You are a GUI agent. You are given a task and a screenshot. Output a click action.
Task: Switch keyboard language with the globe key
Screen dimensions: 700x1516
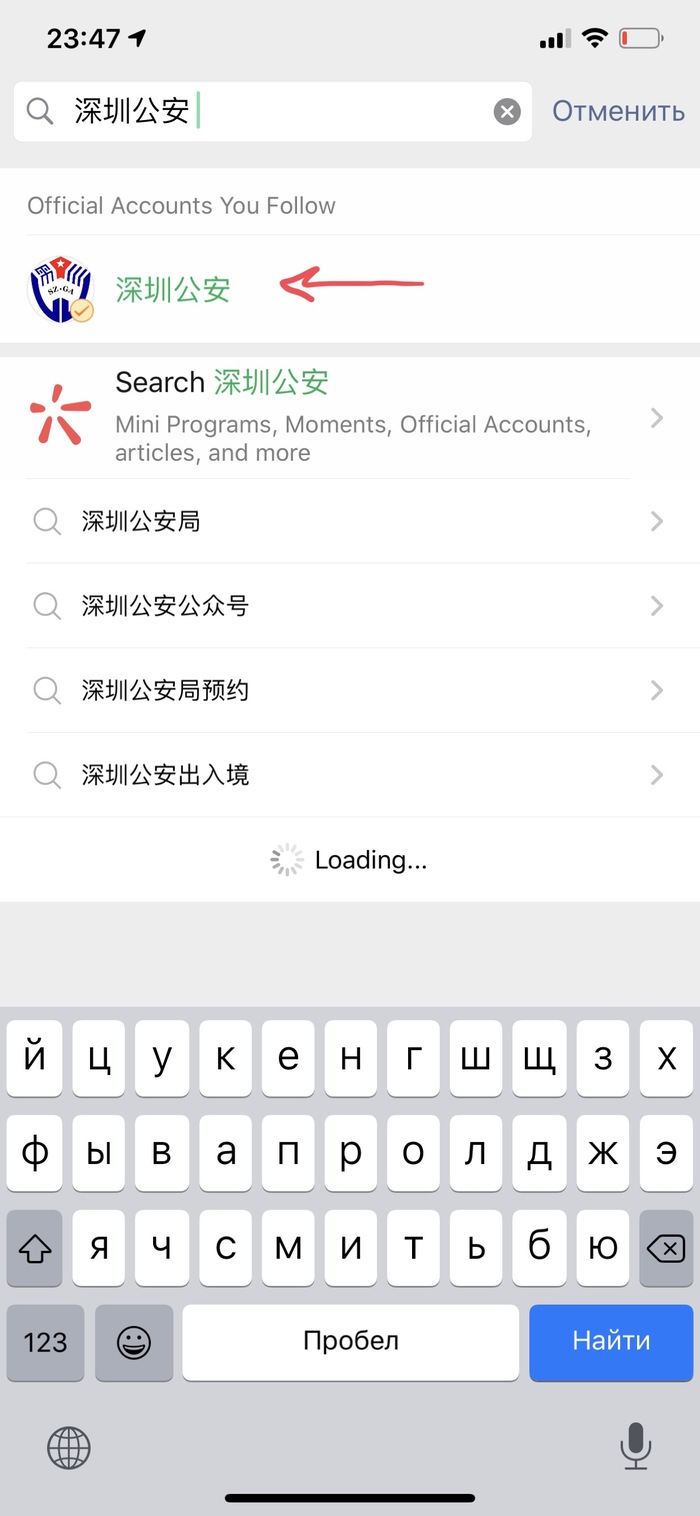click(x=69, y=1446)
